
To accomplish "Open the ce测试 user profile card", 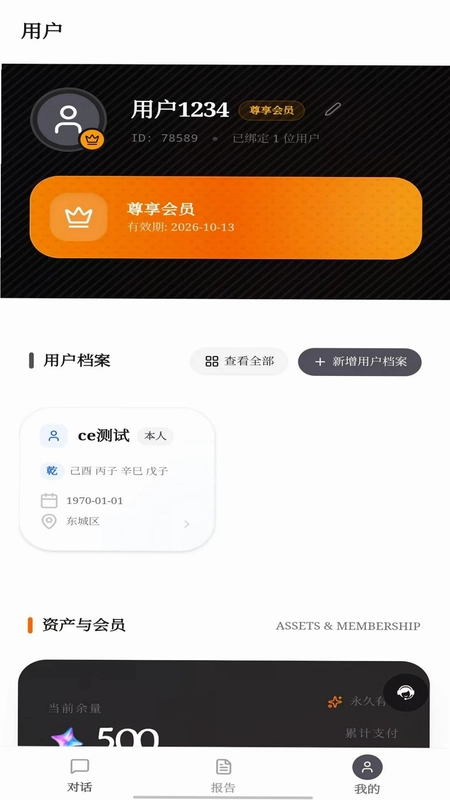I will pos(117,480).
